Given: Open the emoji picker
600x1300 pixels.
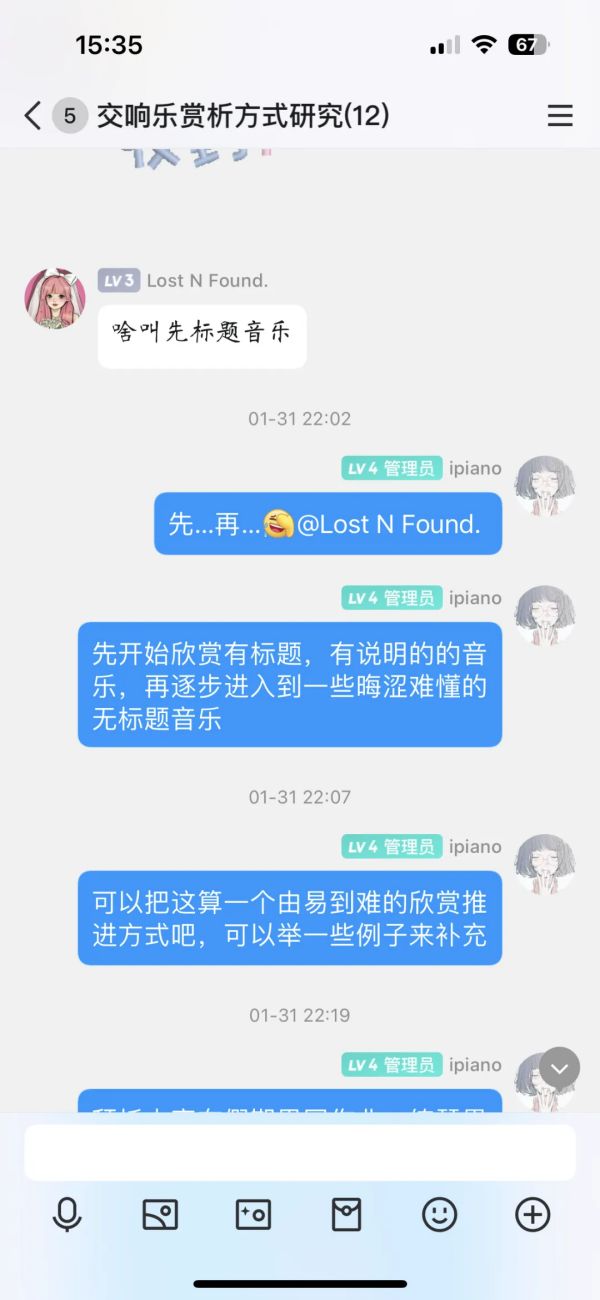Looking at the screenshot, I should tap(439, 1215).
